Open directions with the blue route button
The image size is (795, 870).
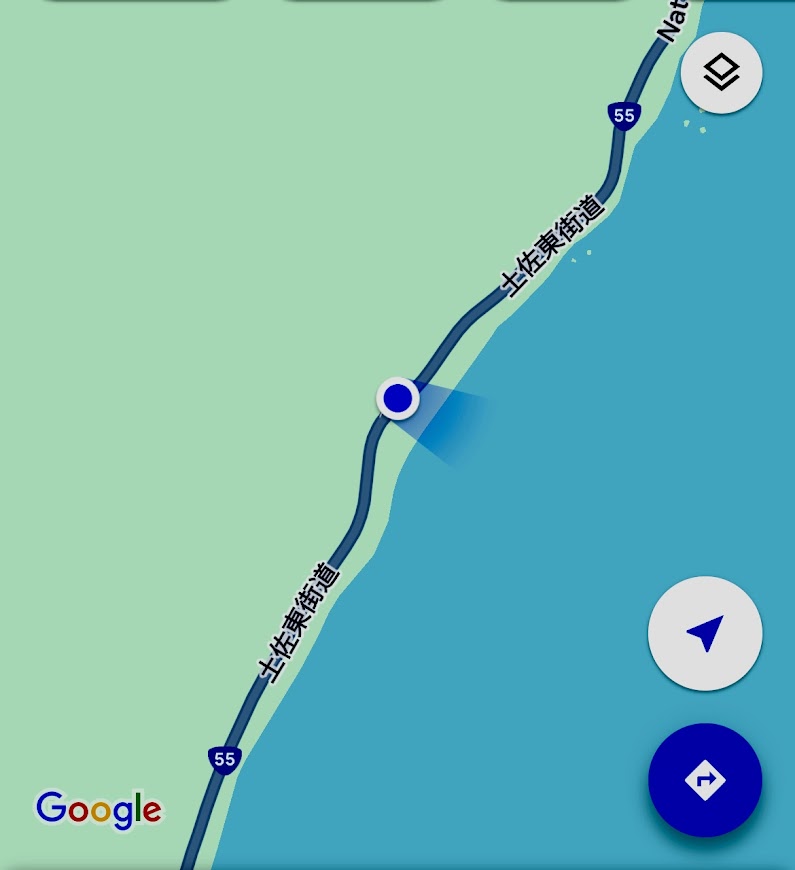(x=705, y=780)
